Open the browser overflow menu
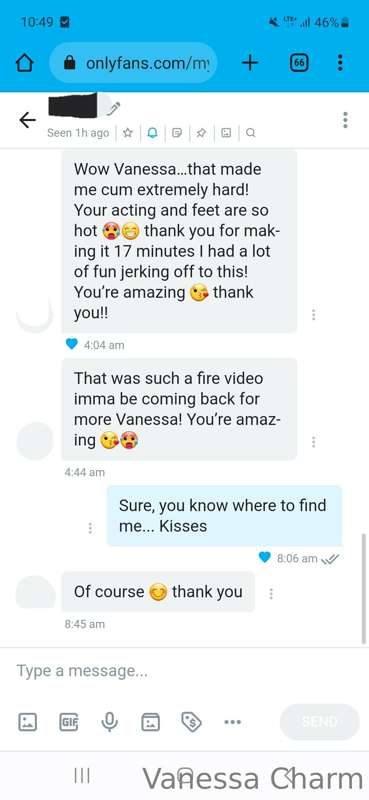The image size is (369, 800). 340,62
